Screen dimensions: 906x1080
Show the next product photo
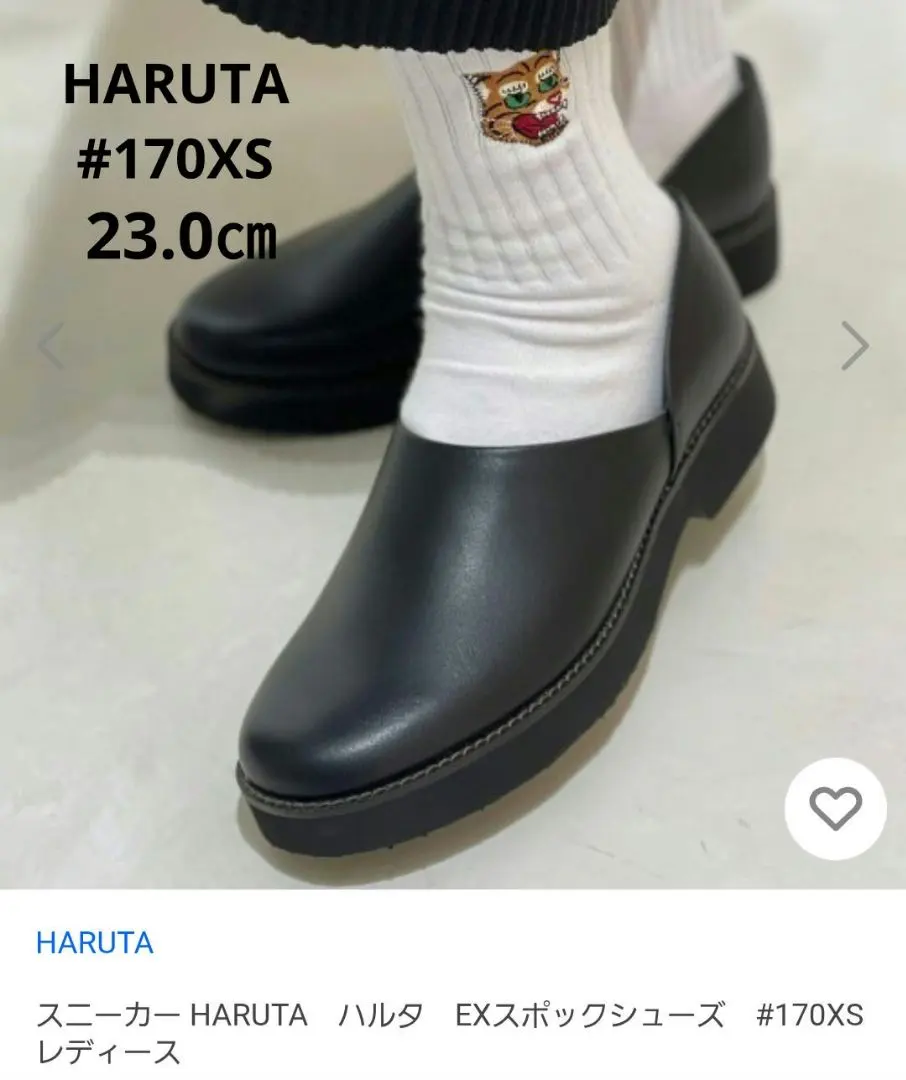pyautogui.click(x=855, y=346)
